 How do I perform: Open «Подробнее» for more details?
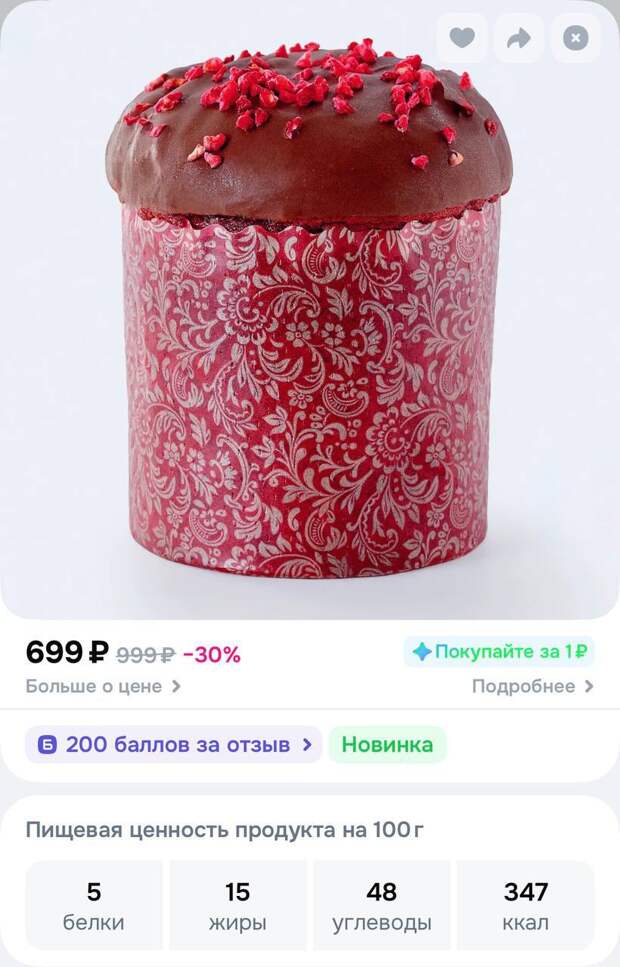click(x=532, y=686)
